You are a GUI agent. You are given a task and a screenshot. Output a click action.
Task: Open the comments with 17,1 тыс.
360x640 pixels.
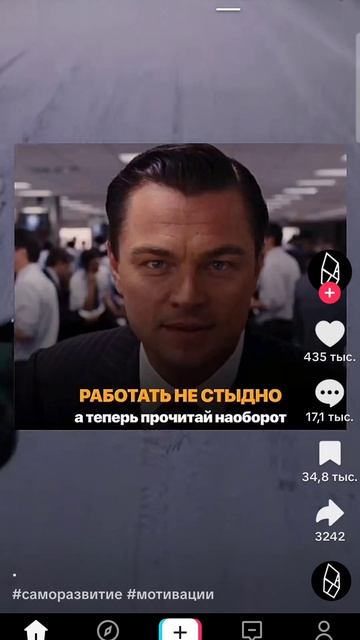(x=329, y=393)
